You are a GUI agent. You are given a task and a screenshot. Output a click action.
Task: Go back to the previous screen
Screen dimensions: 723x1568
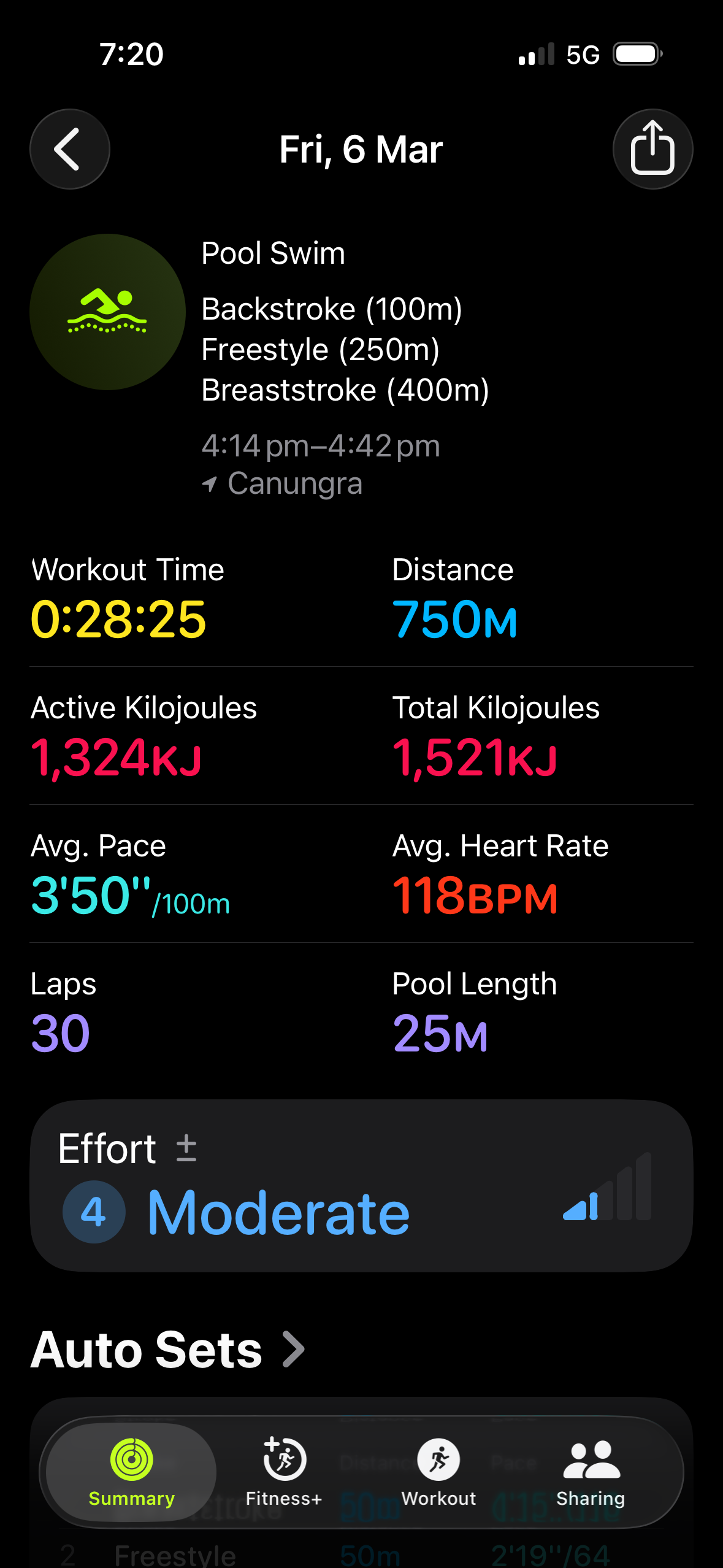coord(69,149)
